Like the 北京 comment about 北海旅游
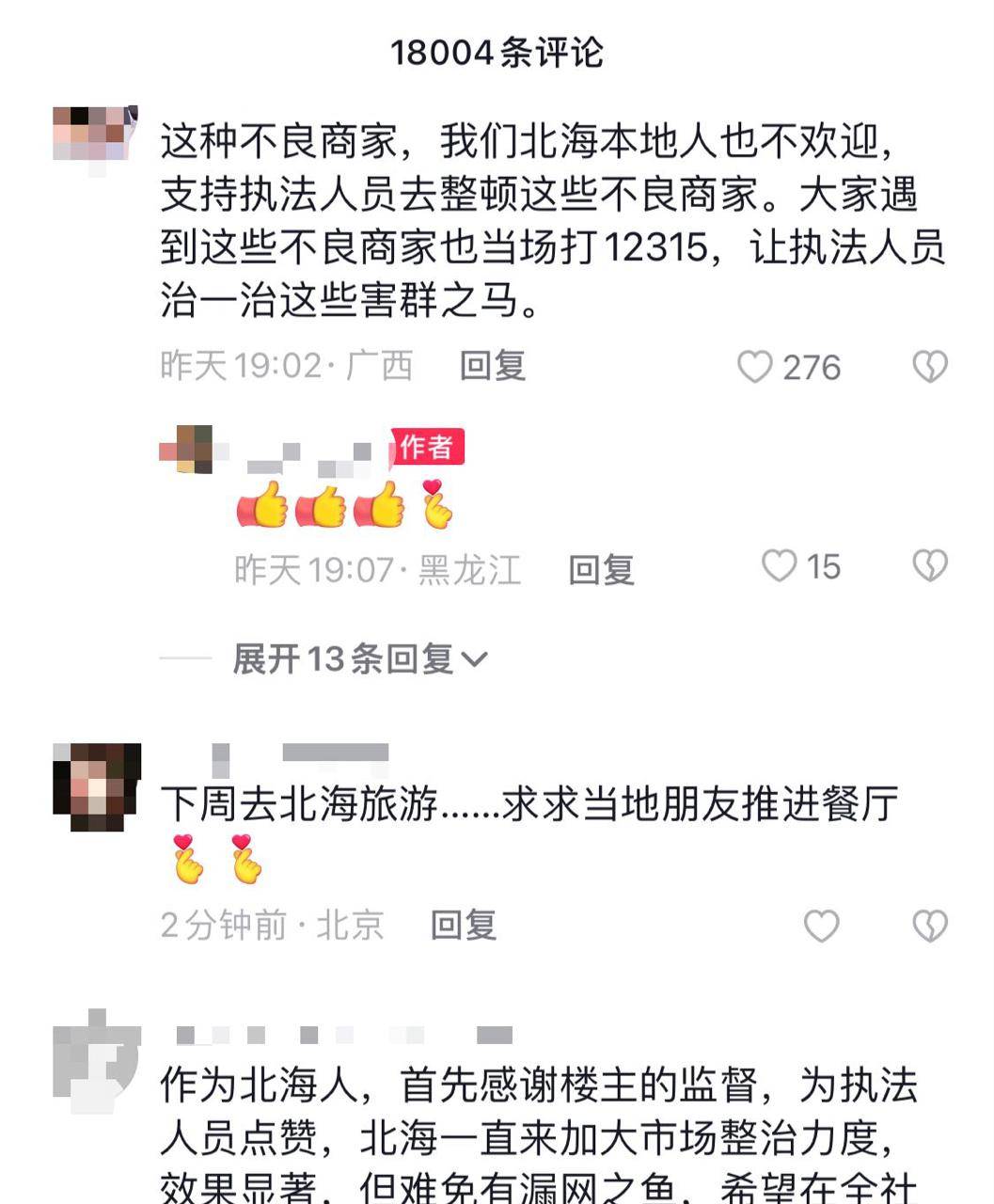994x1204 pixels. point(821,926)
